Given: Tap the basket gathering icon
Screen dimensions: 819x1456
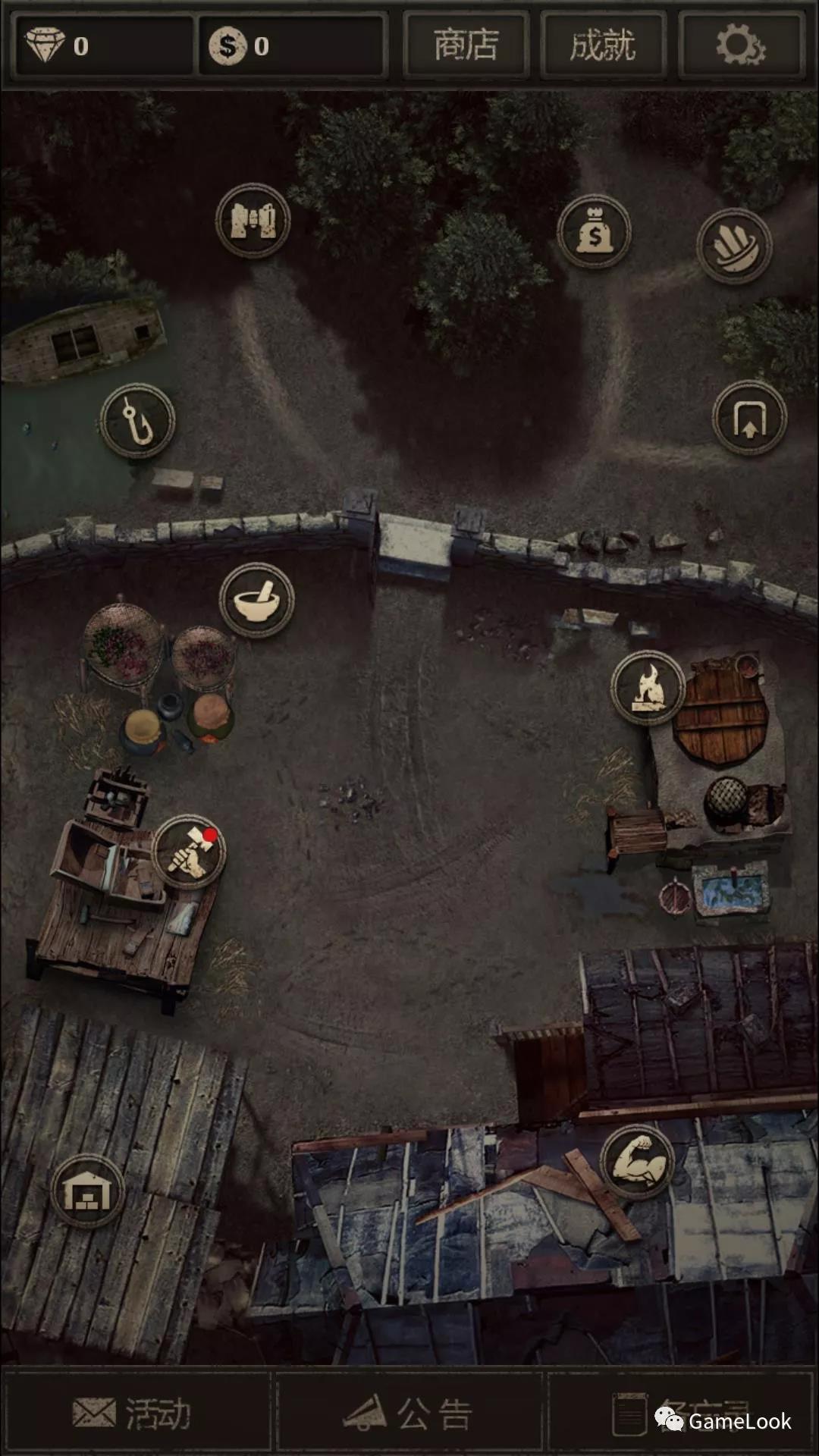Looking at the screenshot, I should 734,246.
